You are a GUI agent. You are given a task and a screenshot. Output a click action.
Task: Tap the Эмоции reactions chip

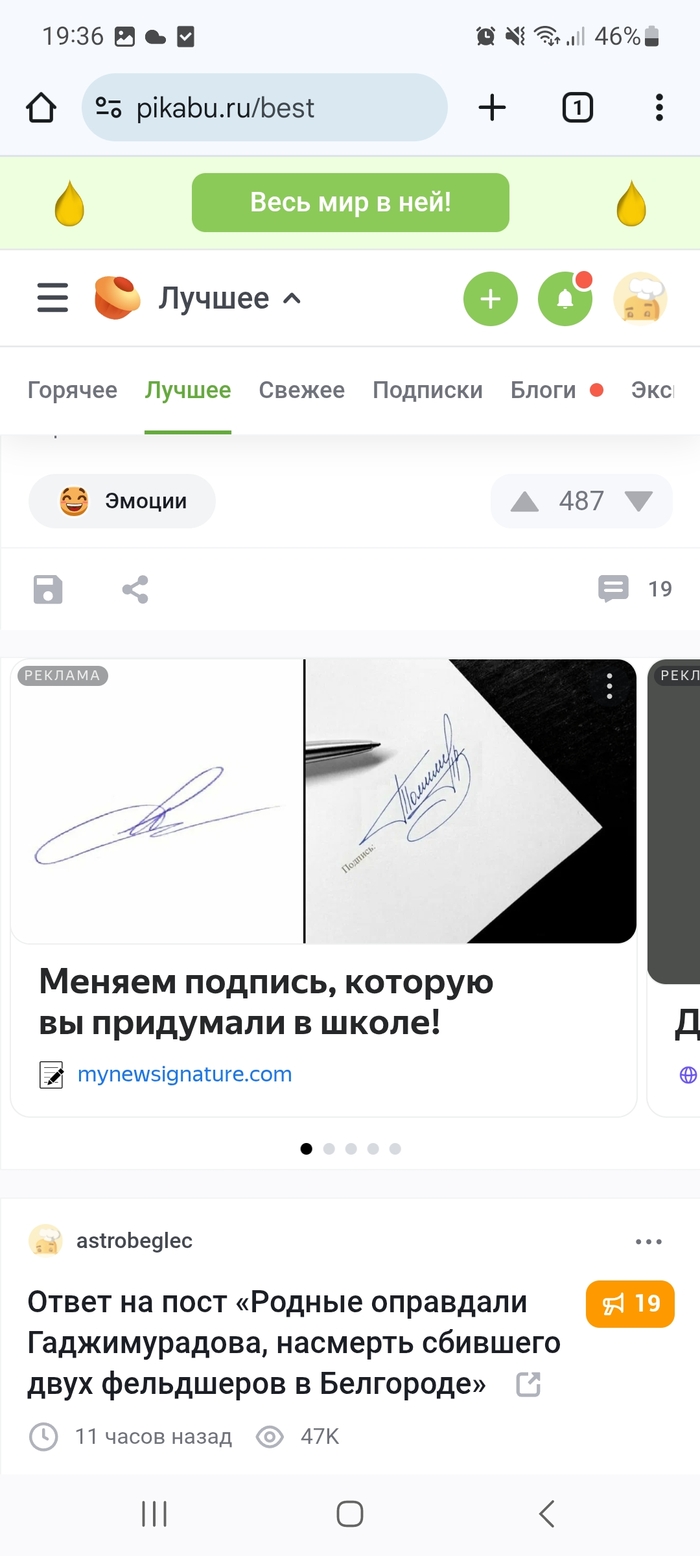(x=122, y=501)
